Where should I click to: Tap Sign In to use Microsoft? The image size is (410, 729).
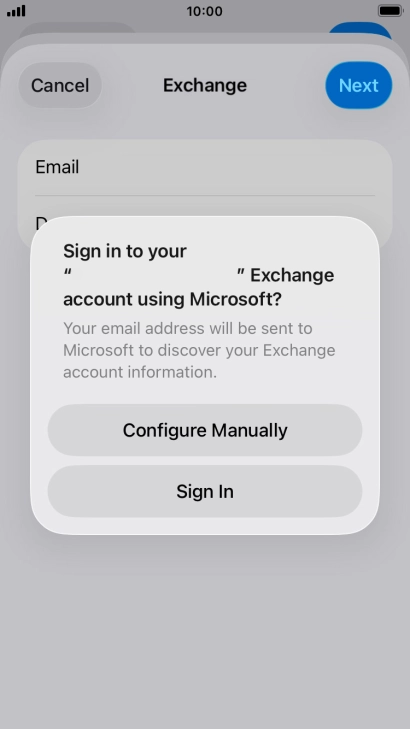pos(205,491)
